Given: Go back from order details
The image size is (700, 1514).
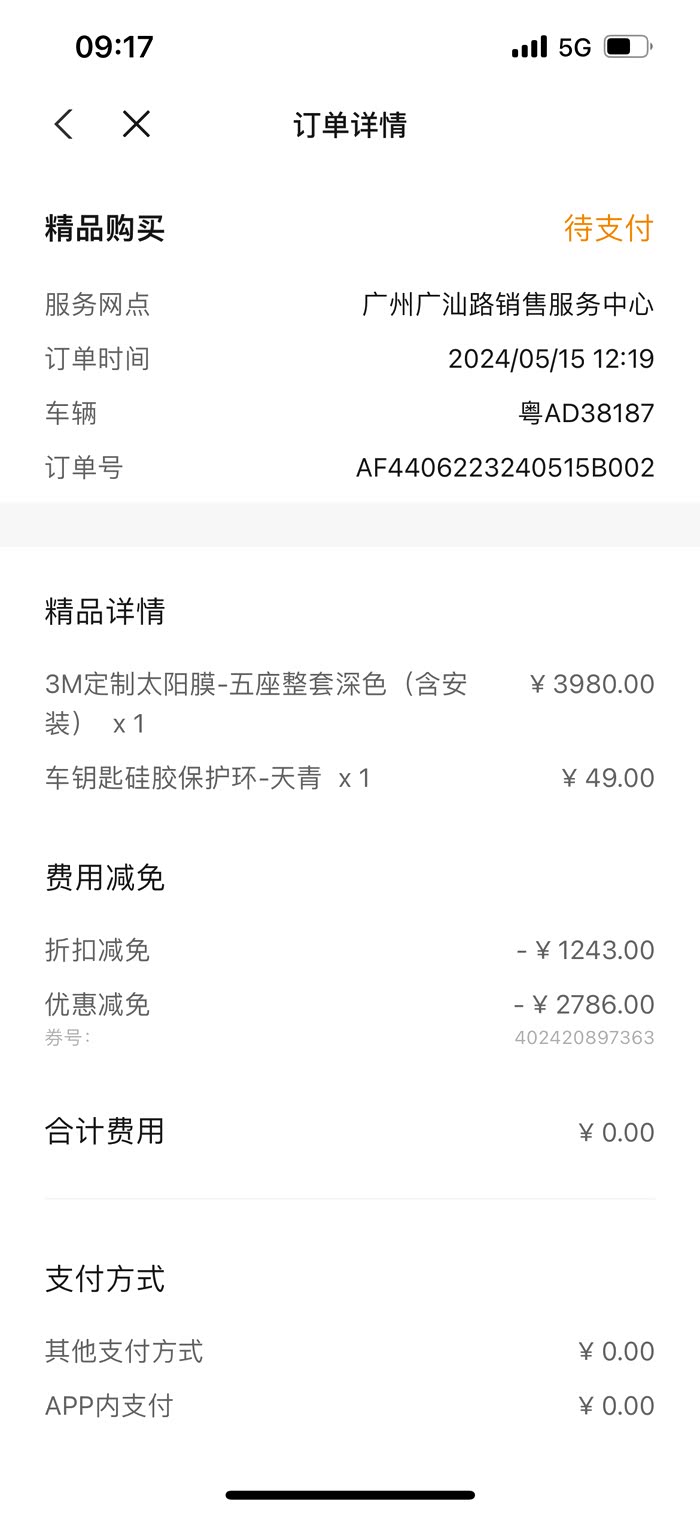Looking at the screenshot, I should pos(64,125).
